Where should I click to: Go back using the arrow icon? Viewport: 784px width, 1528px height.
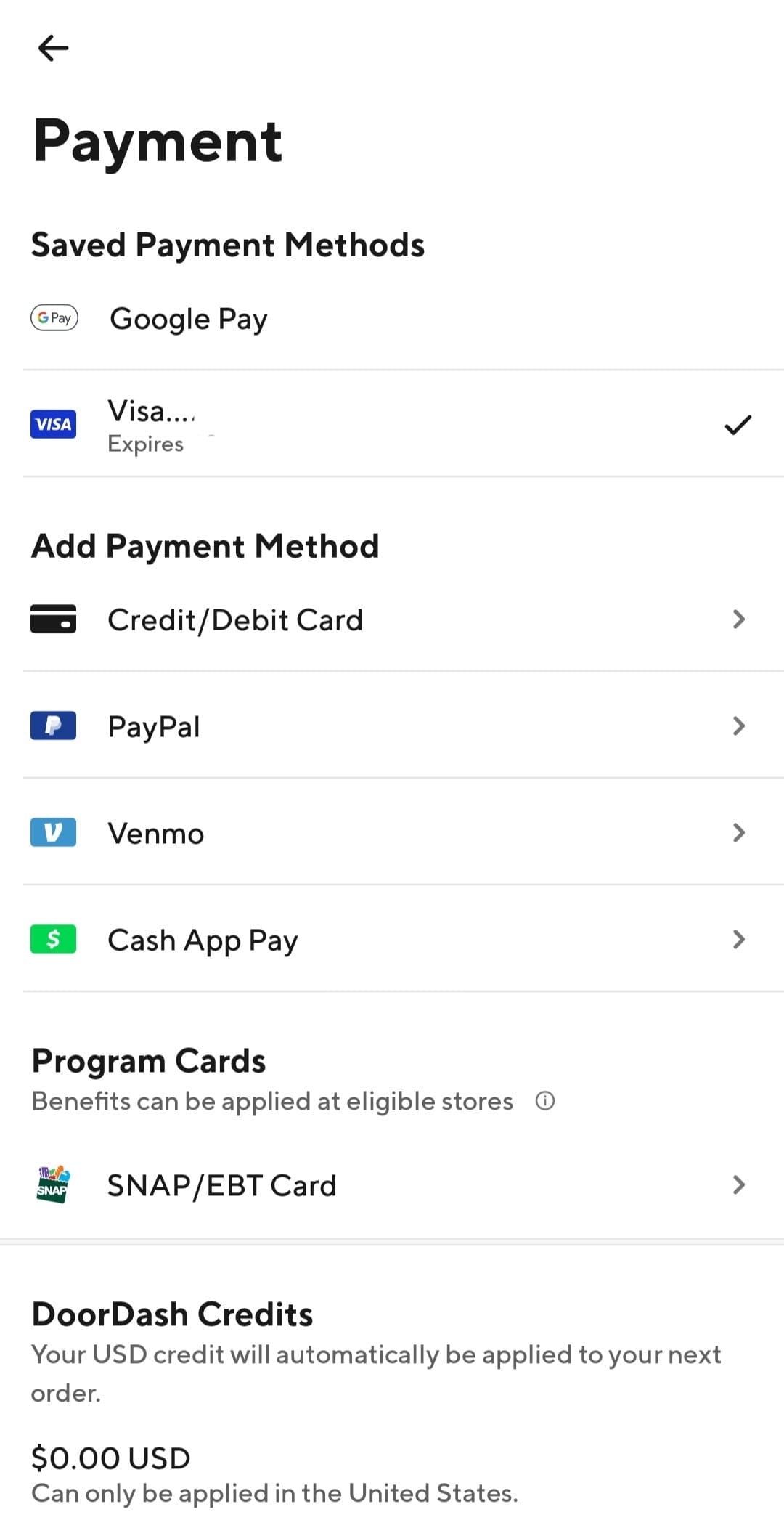pos(53,49)
